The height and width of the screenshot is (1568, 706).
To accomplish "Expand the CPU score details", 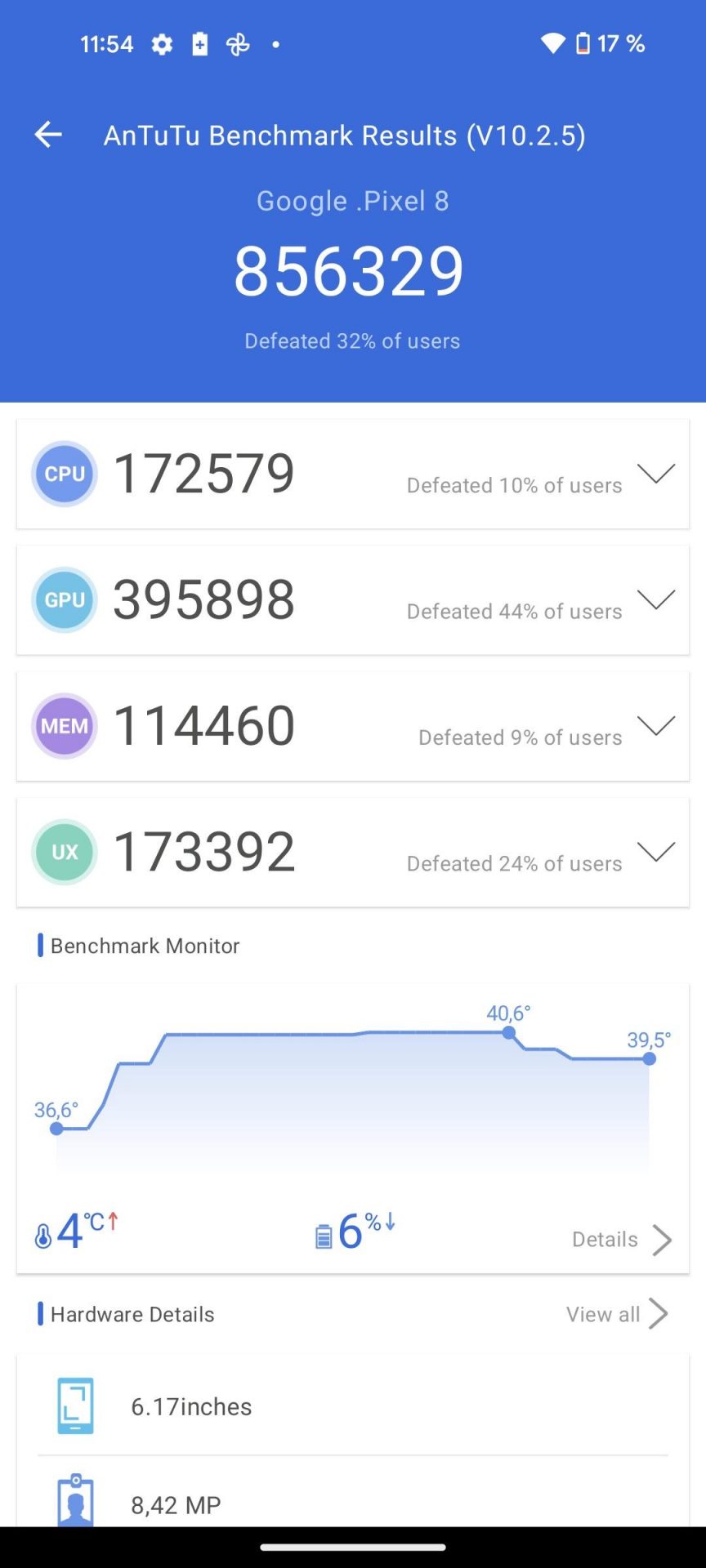I will tap(655, 474).
